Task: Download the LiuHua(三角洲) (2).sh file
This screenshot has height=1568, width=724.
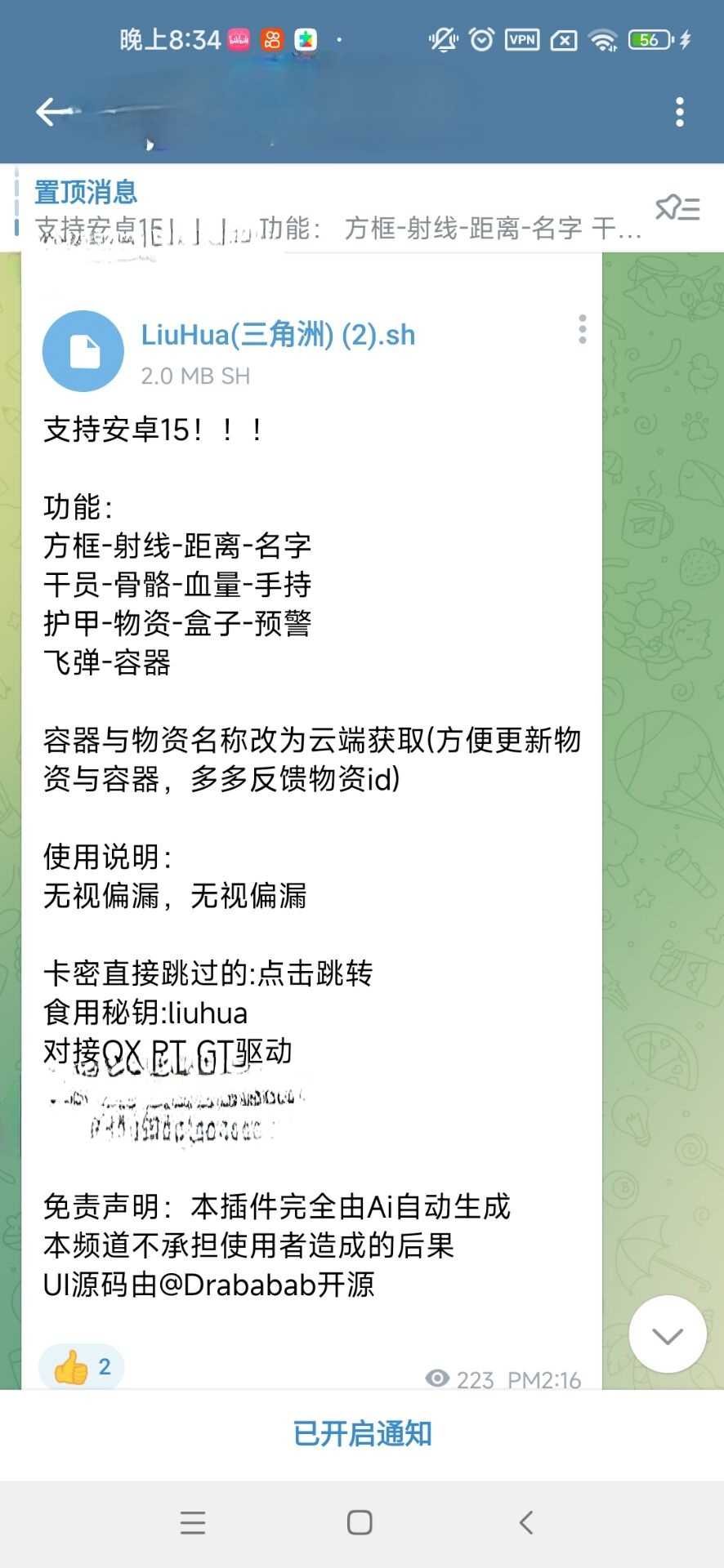Action: [83, 351]
